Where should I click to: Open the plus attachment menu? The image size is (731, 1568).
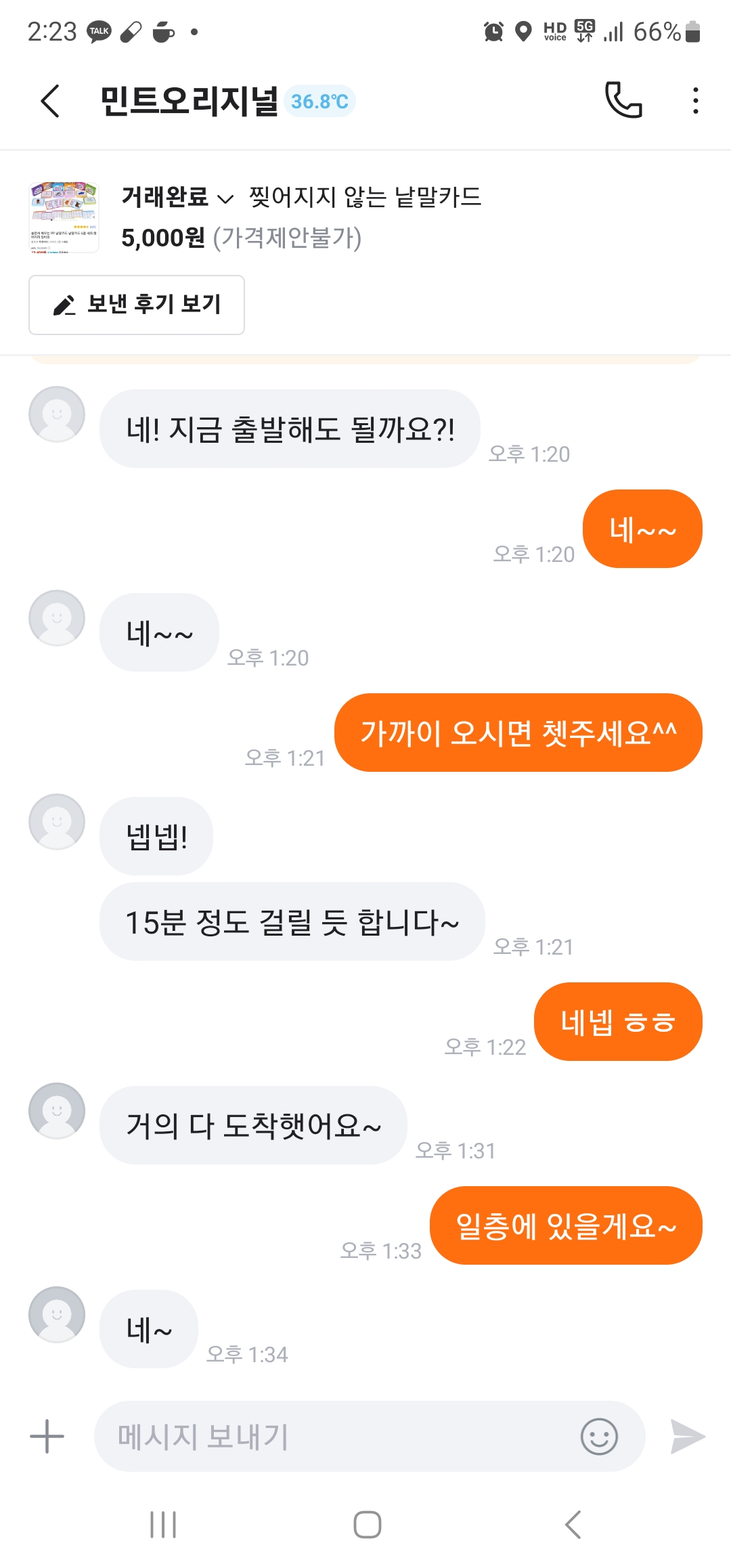(x=47, y=1436)
